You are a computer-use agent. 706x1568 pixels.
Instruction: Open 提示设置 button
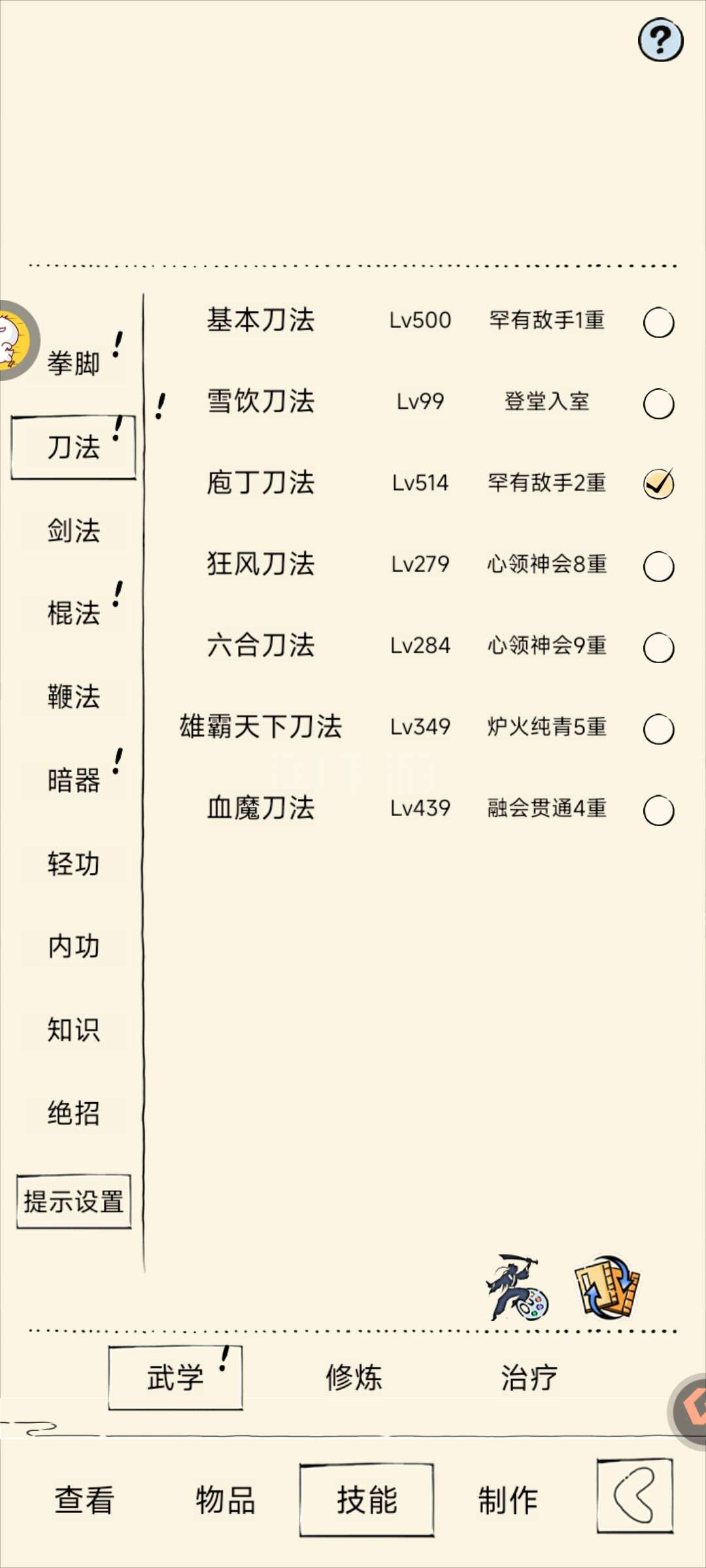pyautogui.click(x=74, y=1201)
